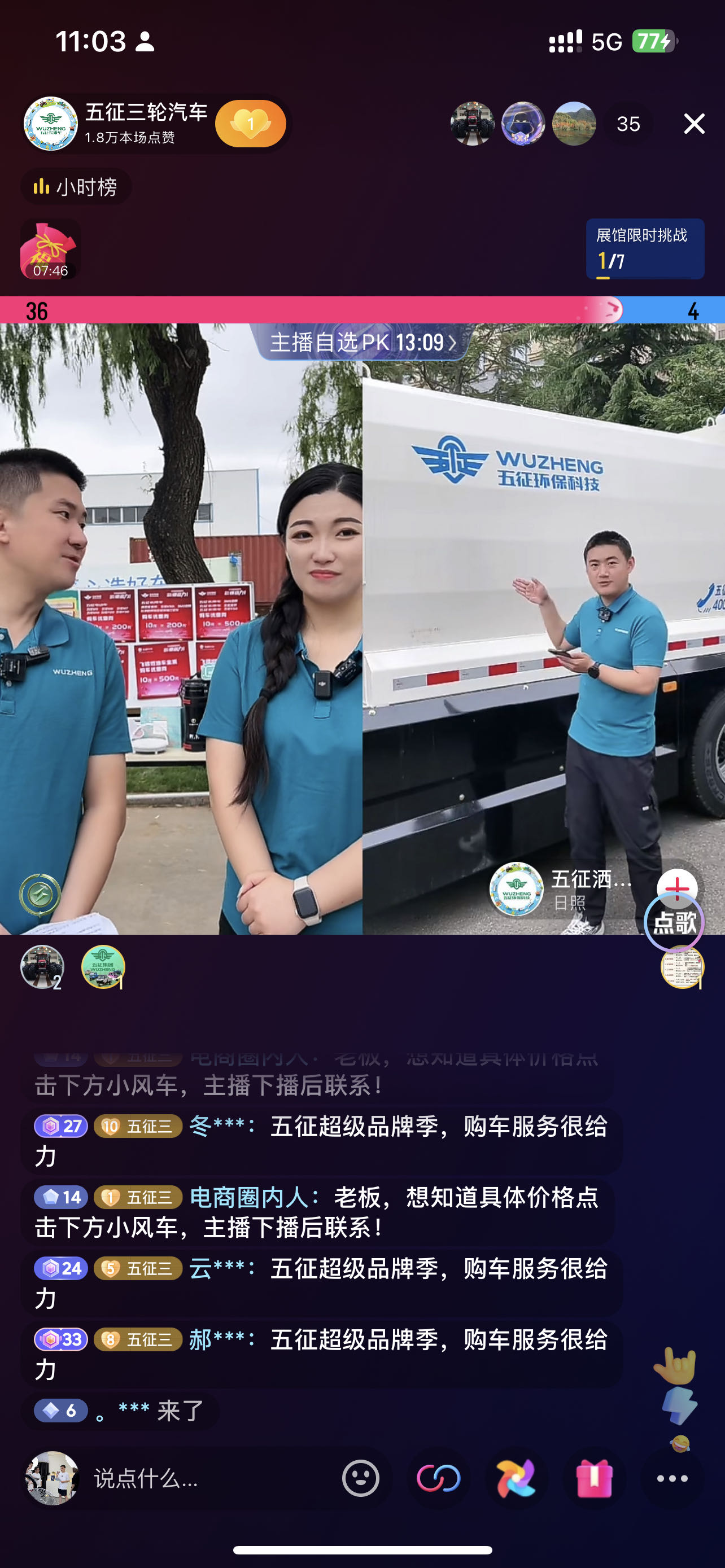Tap the golden heart fan club badge

click(x=250, y=124)
